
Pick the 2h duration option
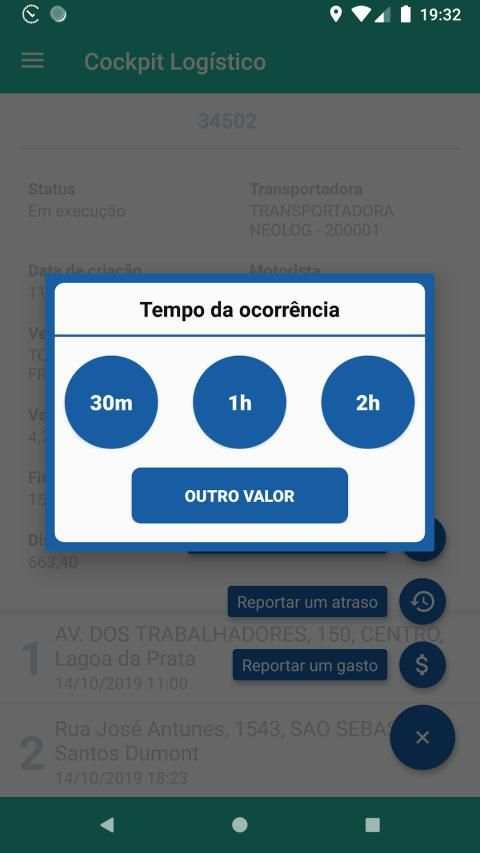click(x=368, y=403)
